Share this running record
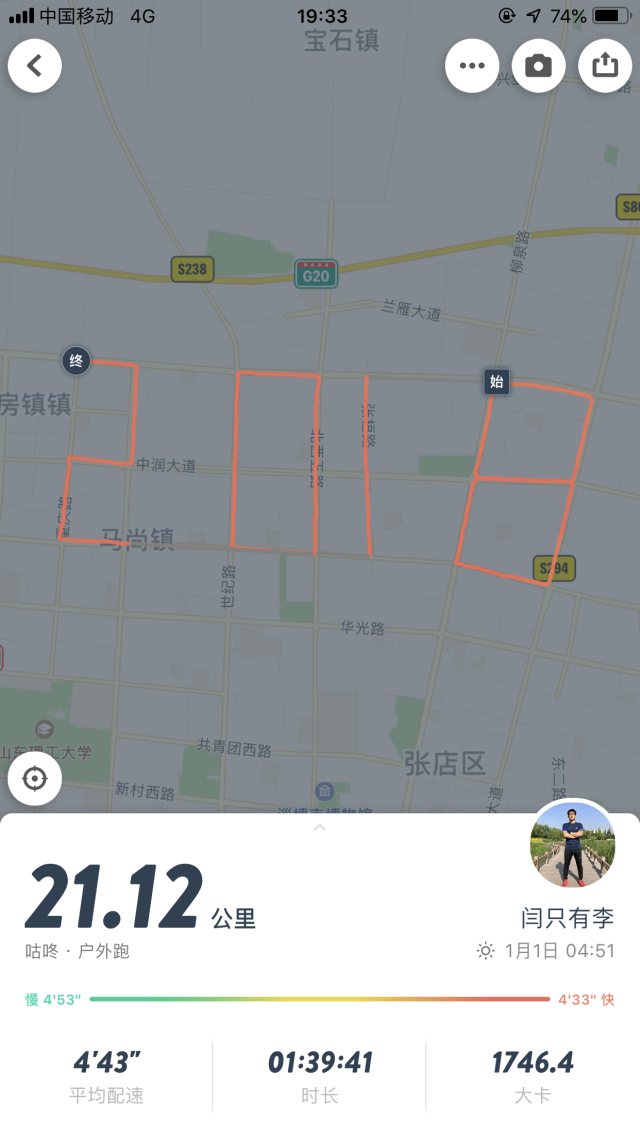Image resolution: width=640 pixels, height=1138 pixels. [605, 66]
